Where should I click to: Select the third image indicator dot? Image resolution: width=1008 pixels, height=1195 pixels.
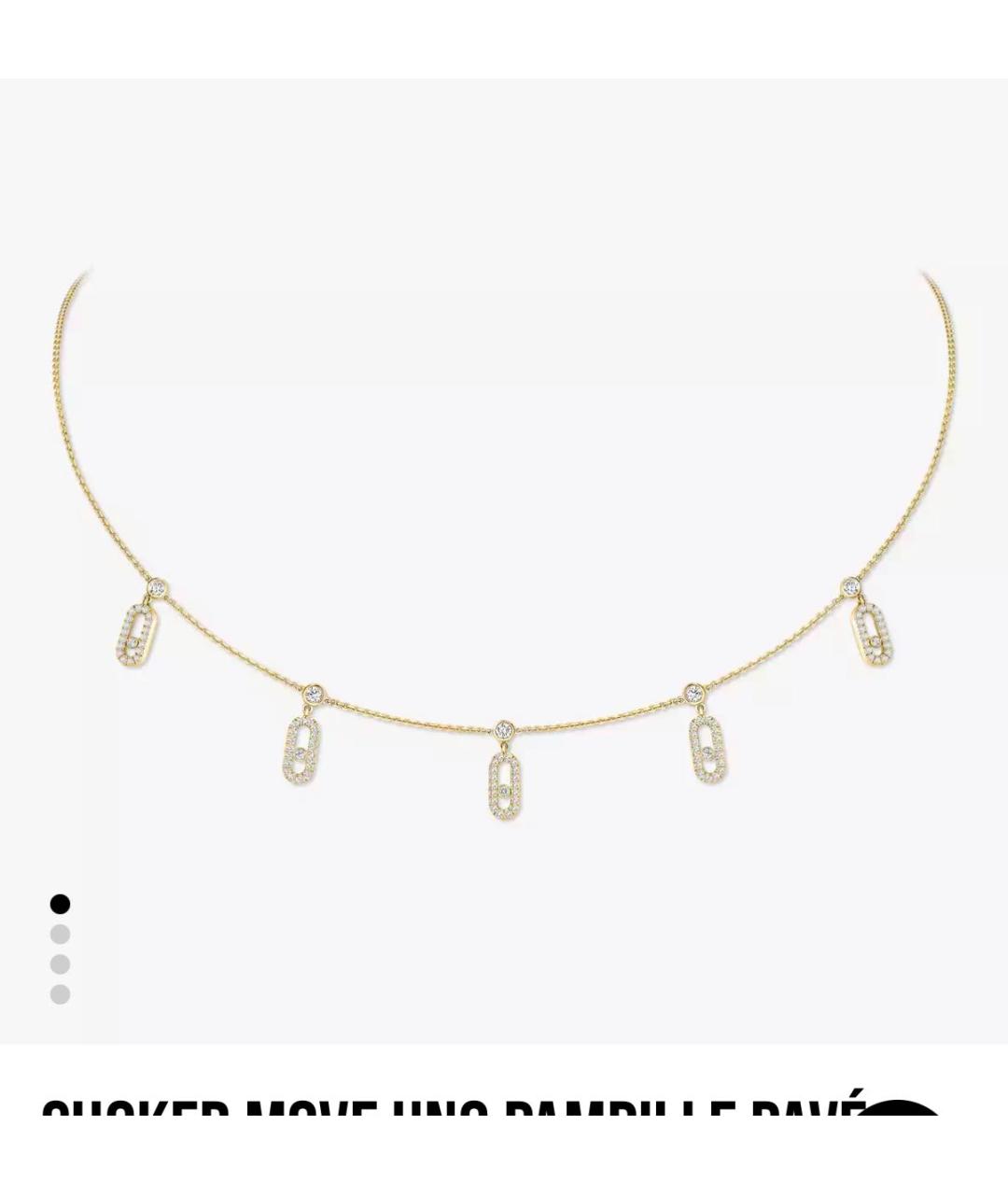(x=60, y=964)
